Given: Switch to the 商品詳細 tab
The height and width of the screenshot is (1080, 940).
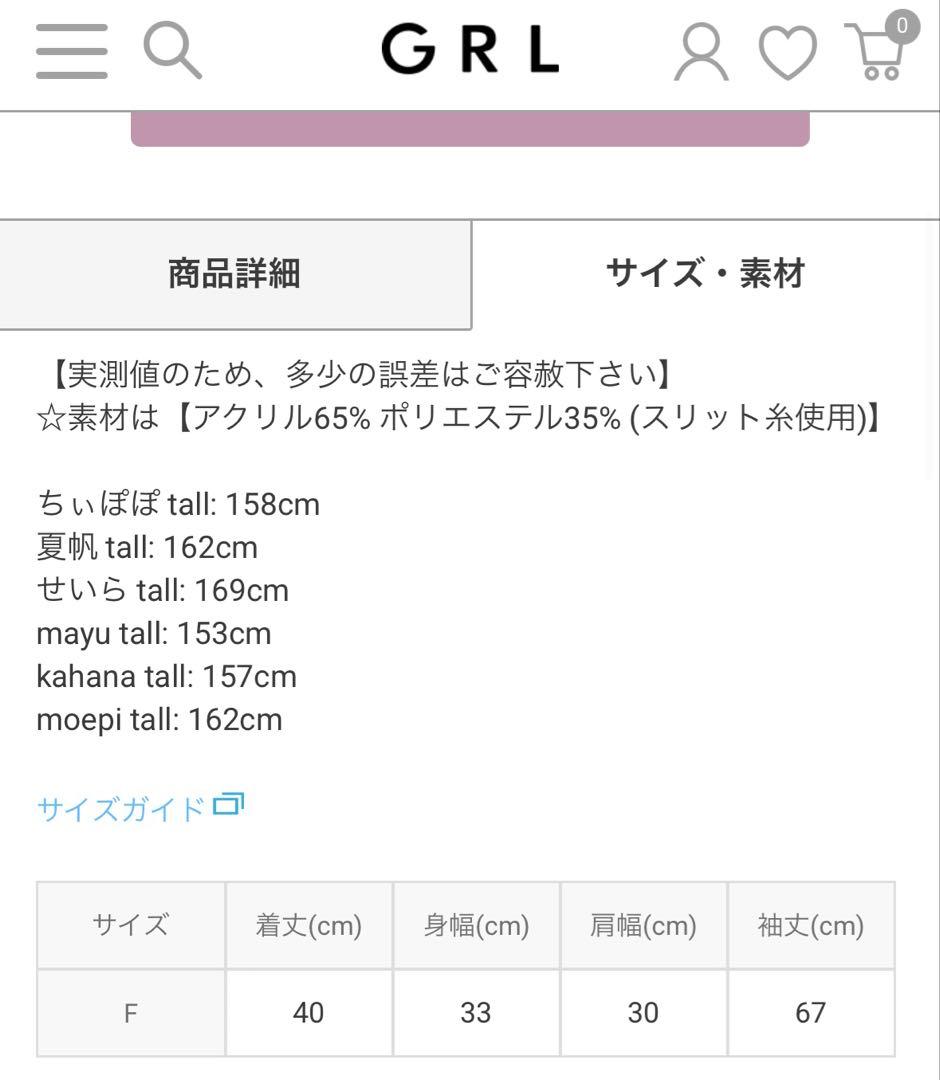Looking at the screenshot, I should pos(235,274).
